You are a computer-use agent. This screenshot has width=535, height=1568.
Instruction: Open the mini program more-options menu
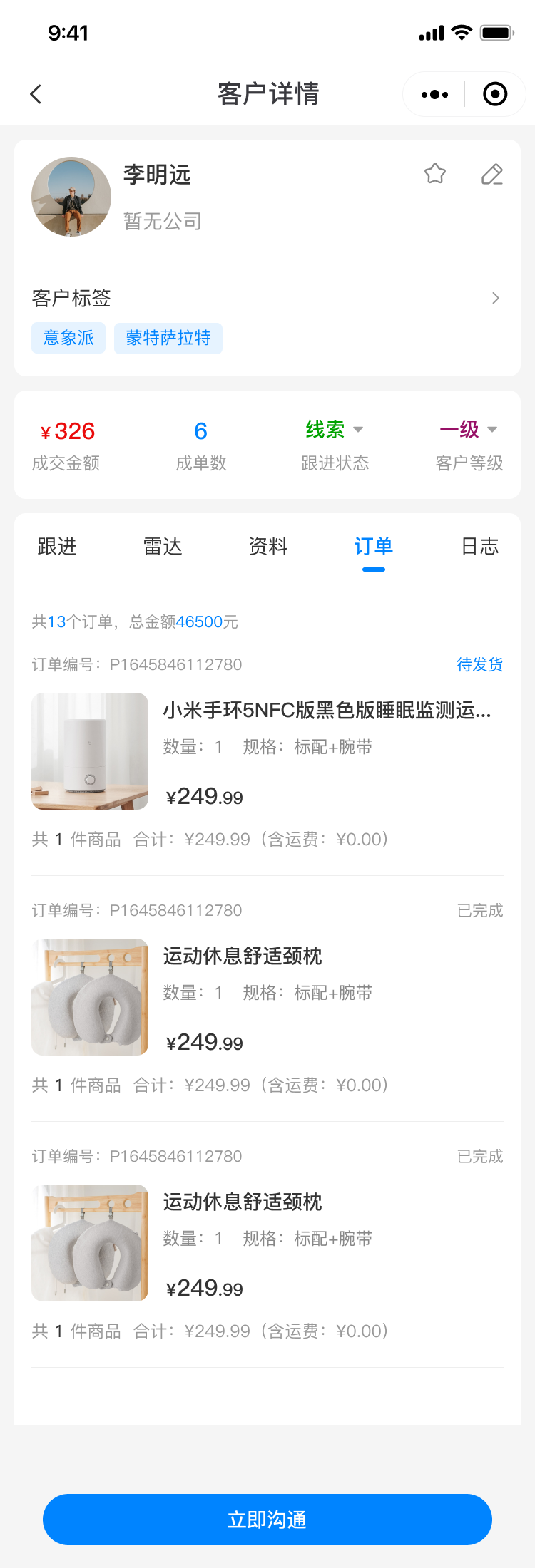[x=434, y=94]
